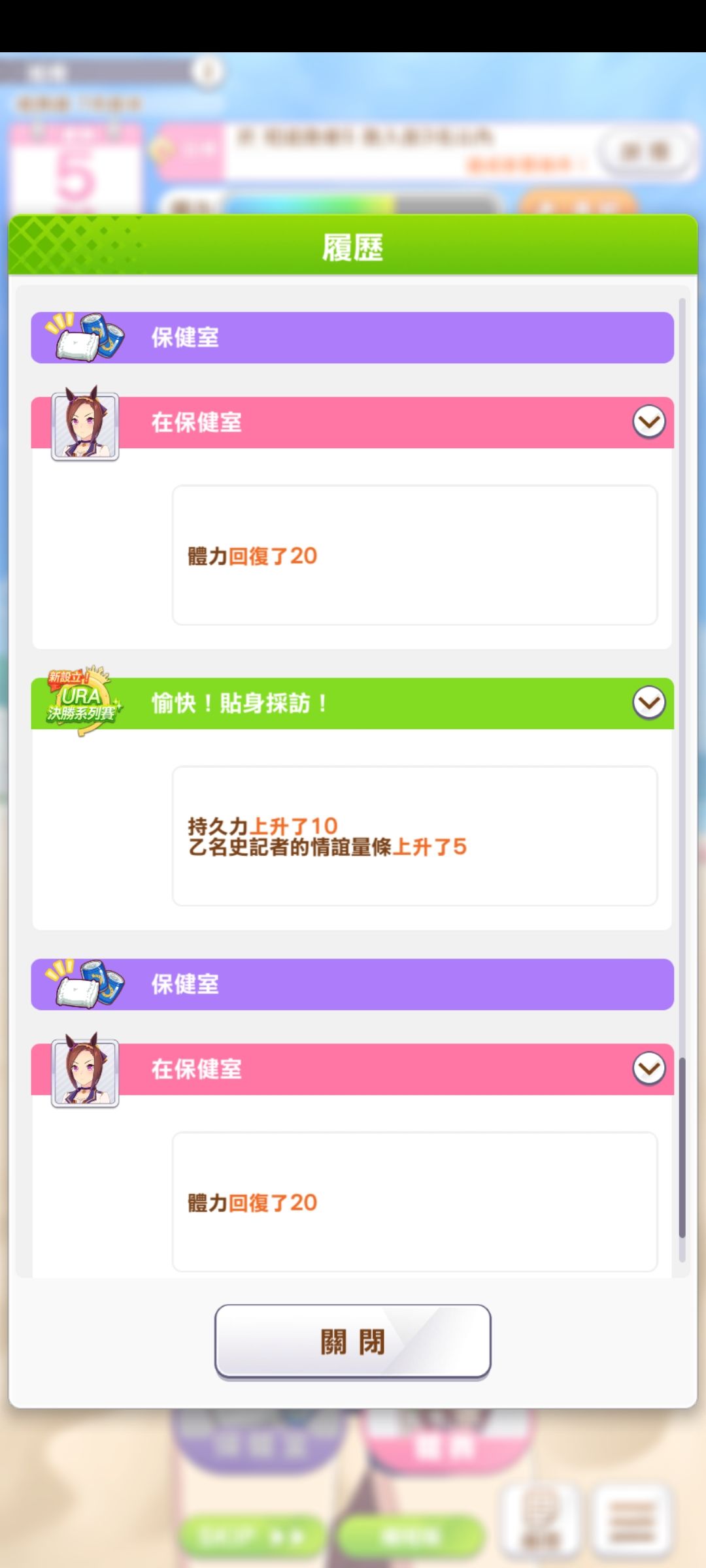The width and height of the screenshot is (706, 1568).
Task: Collapse the 愉快！貼身採訪！ event entry
Action: (x=648, y=703)
